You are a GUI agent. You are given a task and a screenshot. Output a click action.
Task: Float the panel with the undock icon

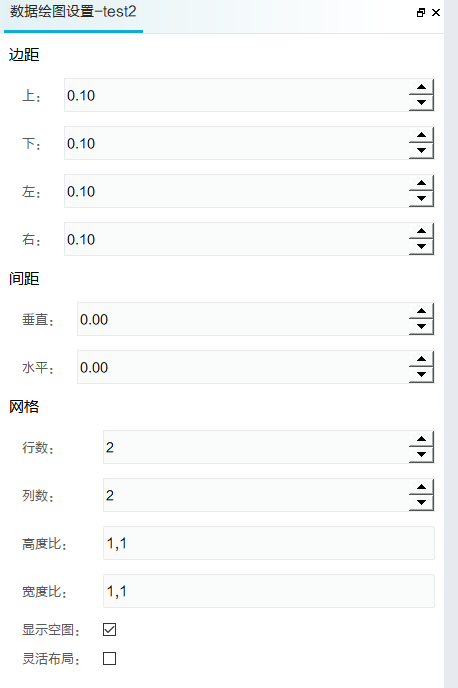[x=421, y=13]
